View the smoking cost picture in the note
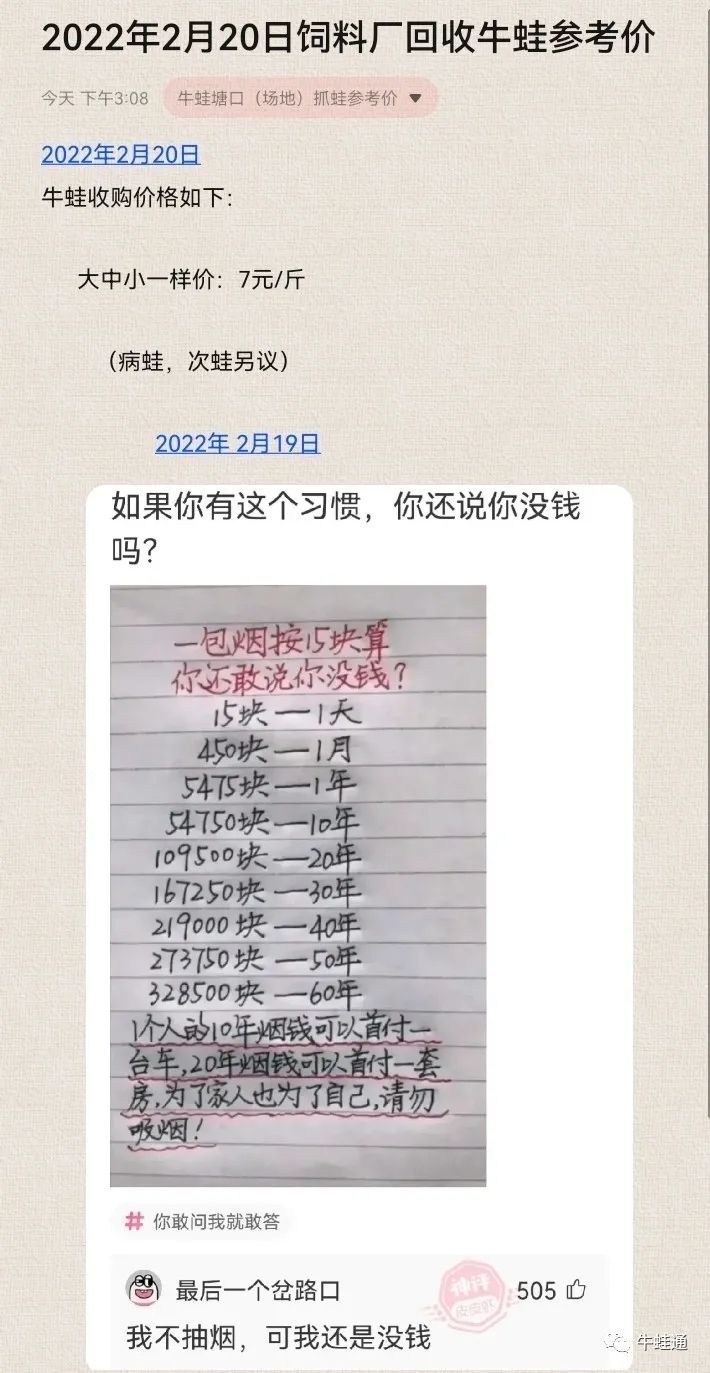Viewport: 710px width, 1373px height. click(x=297, y=885)
